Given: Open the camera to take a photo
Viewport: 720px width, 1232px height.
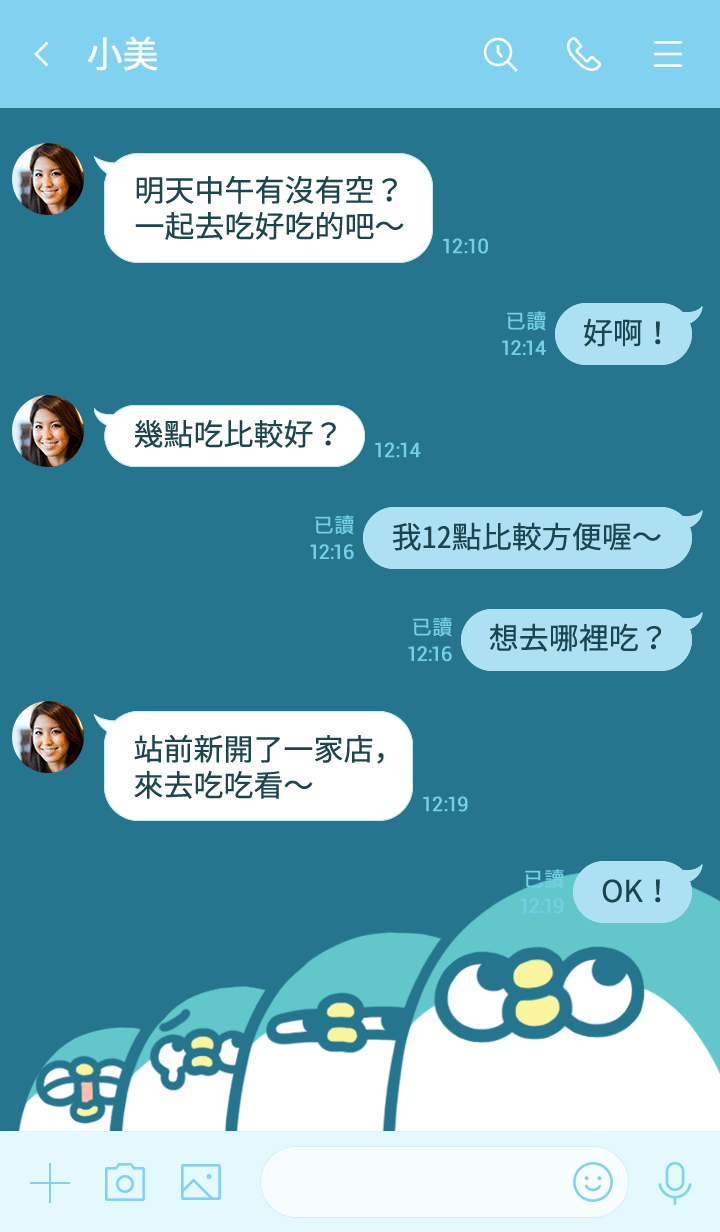Looking at the screenshot, I should [x=125, y=1183].
